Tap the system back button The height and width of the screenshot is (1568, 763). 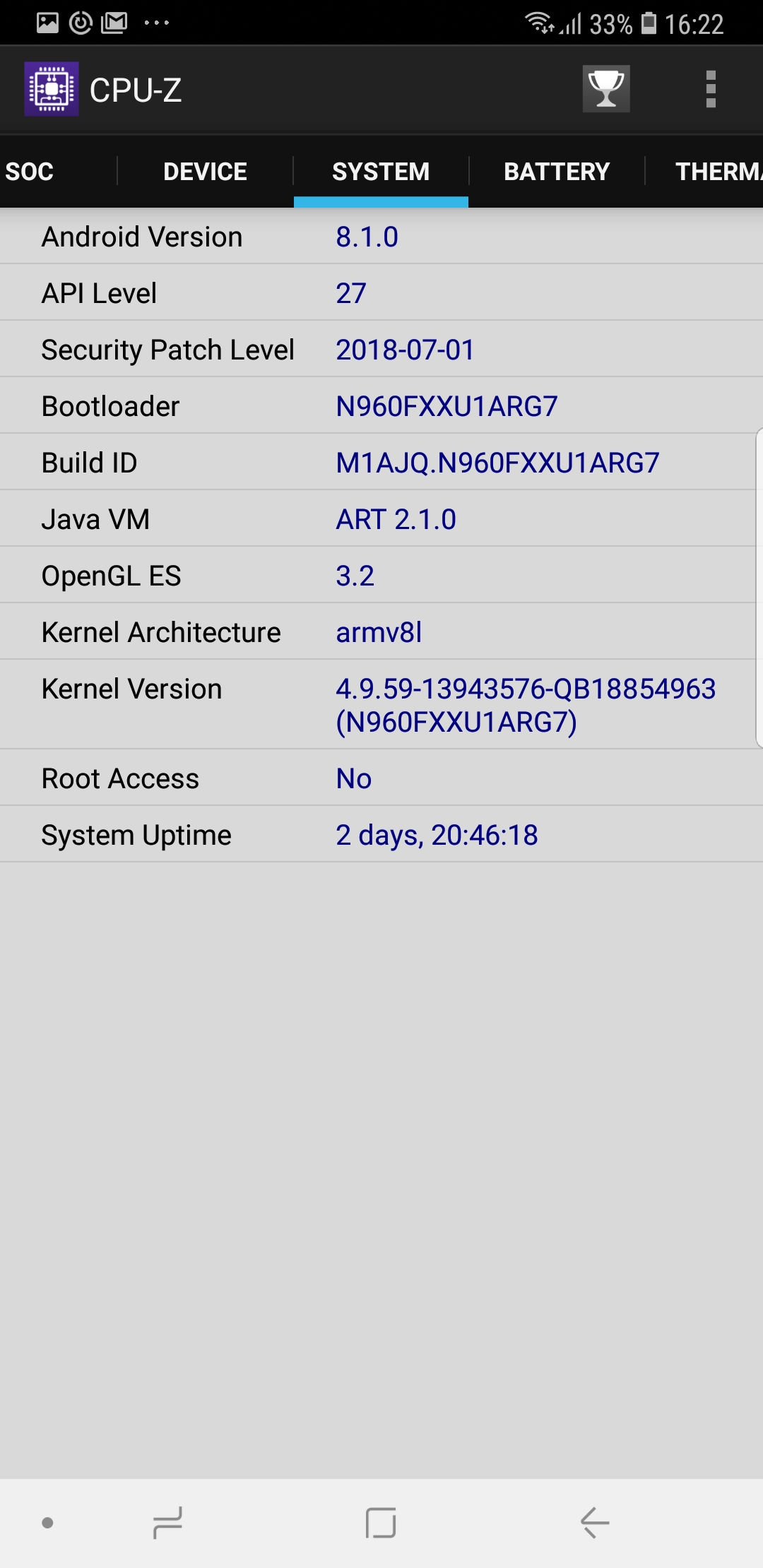click(595, 1522)
